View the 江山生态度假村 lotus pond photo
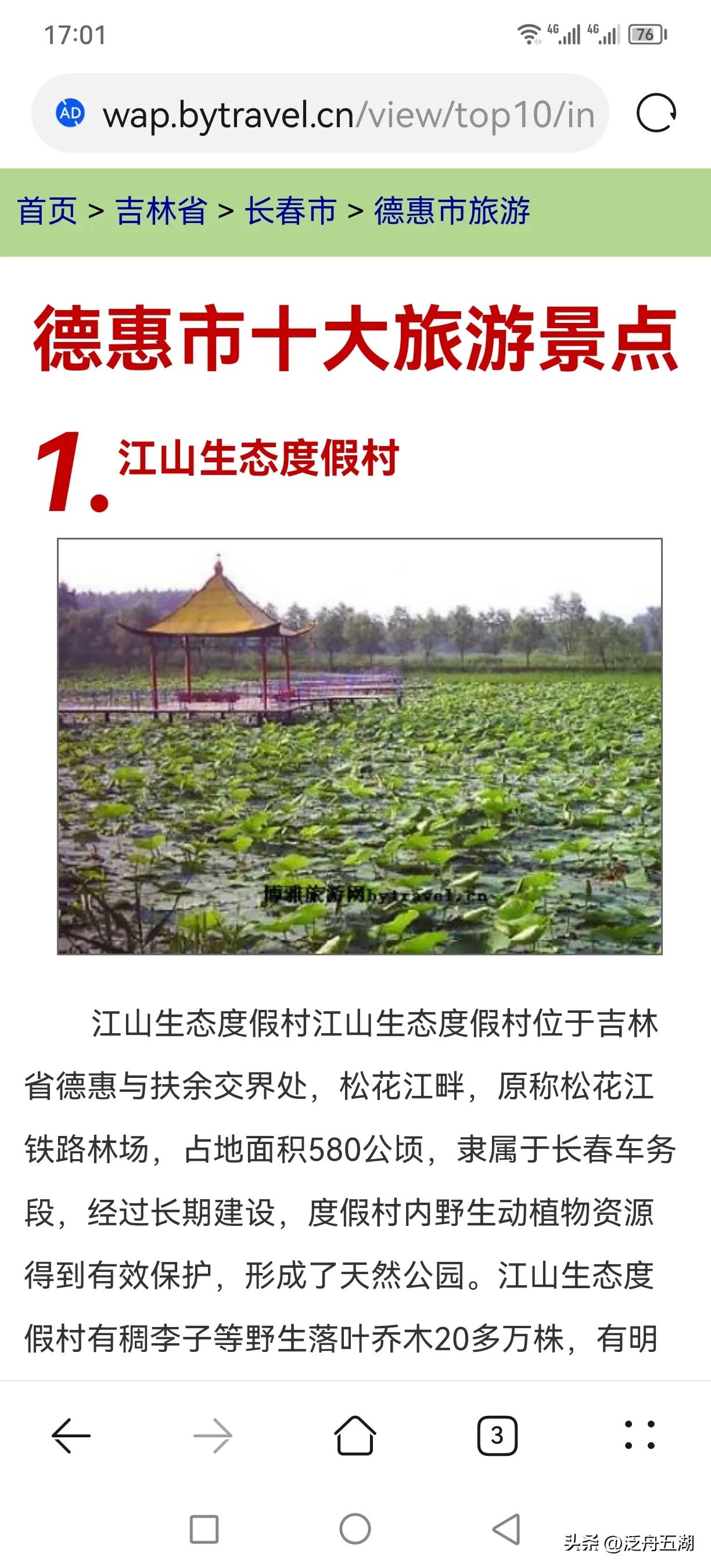 pos(359,746)
